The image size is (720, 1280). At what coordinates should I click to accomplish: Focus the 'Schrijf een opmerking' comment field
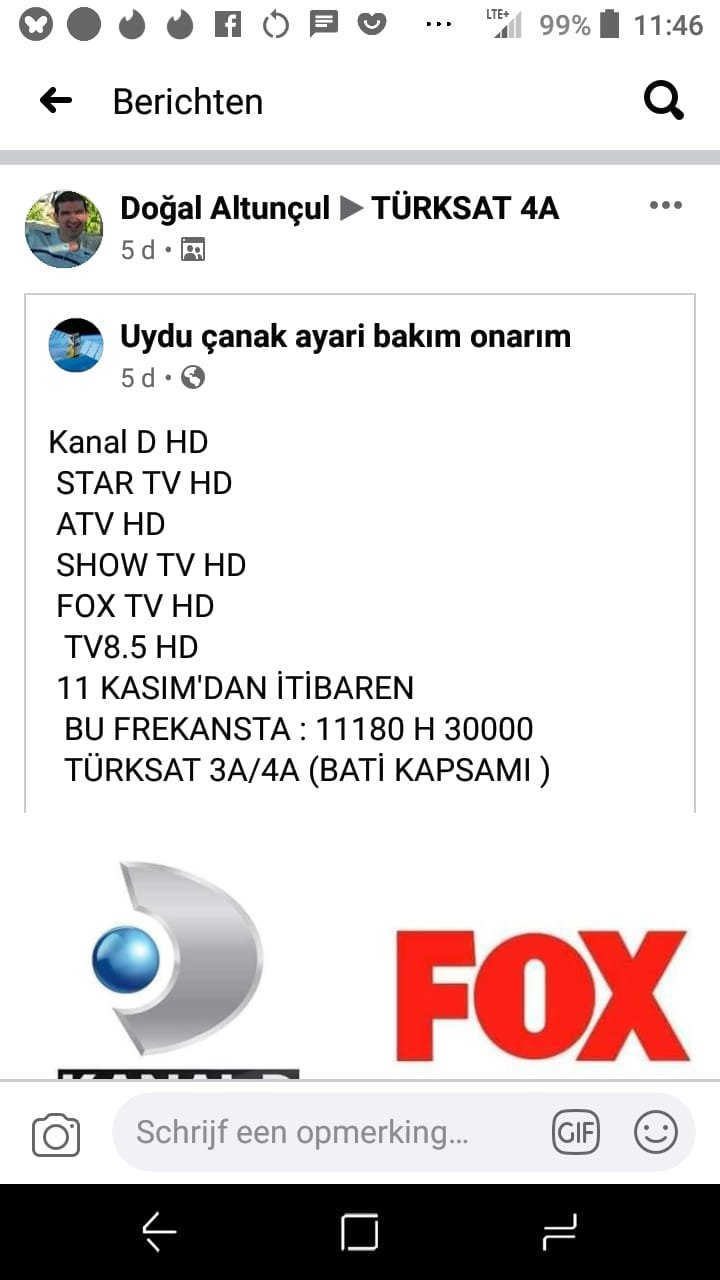point(332,1132)
